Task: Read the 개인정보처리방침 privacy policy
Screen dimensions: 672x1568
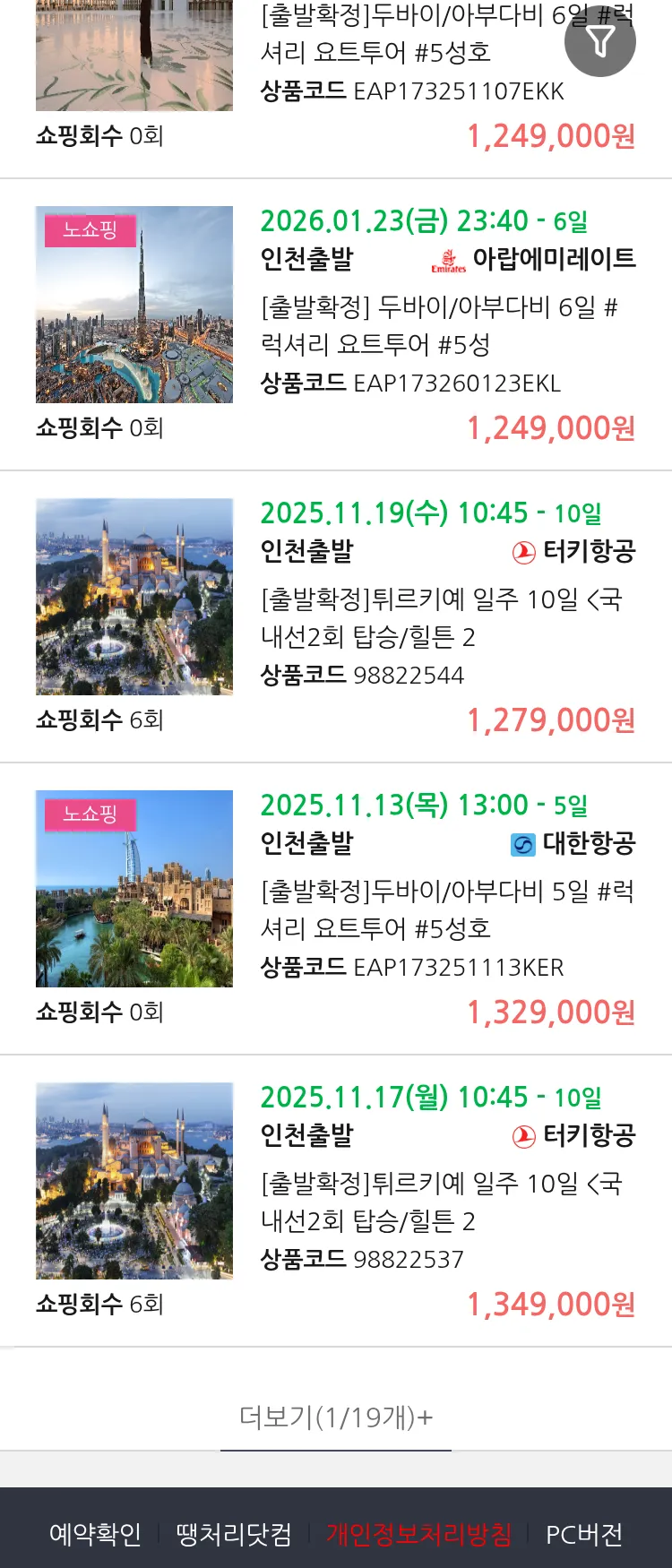Action: click(418, 1534)
